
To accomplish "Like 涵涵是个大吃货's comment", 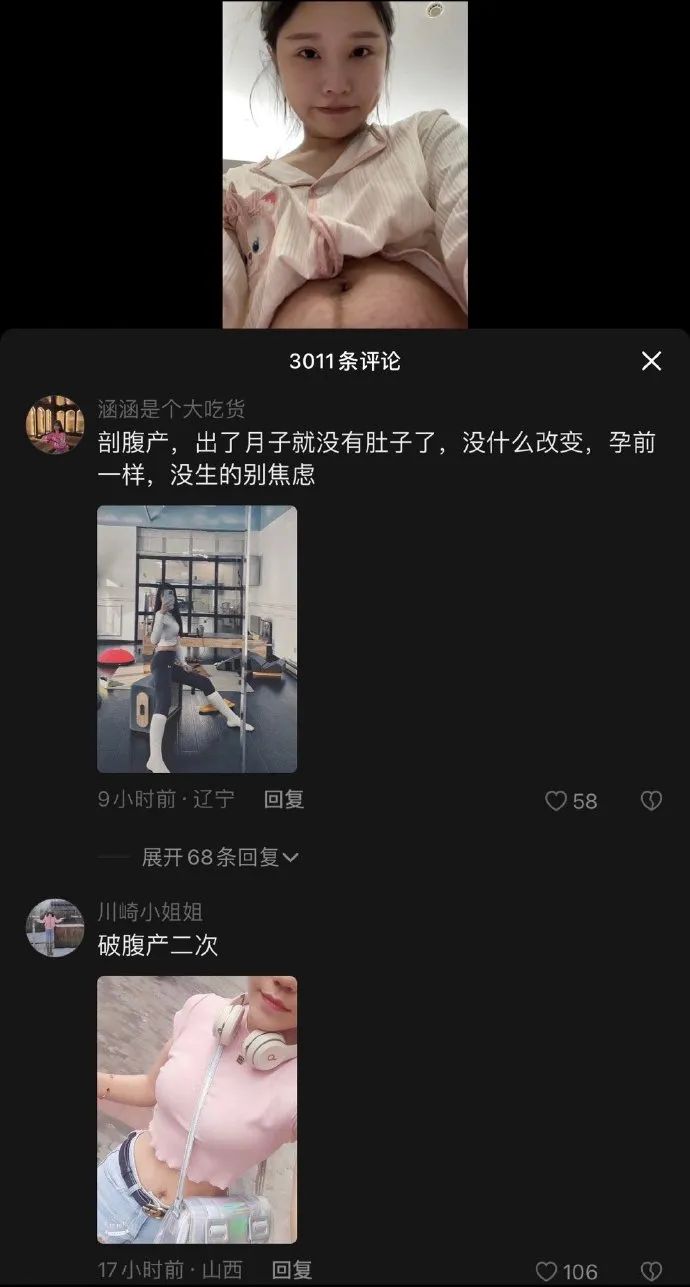I will click(x=556, y=801).
